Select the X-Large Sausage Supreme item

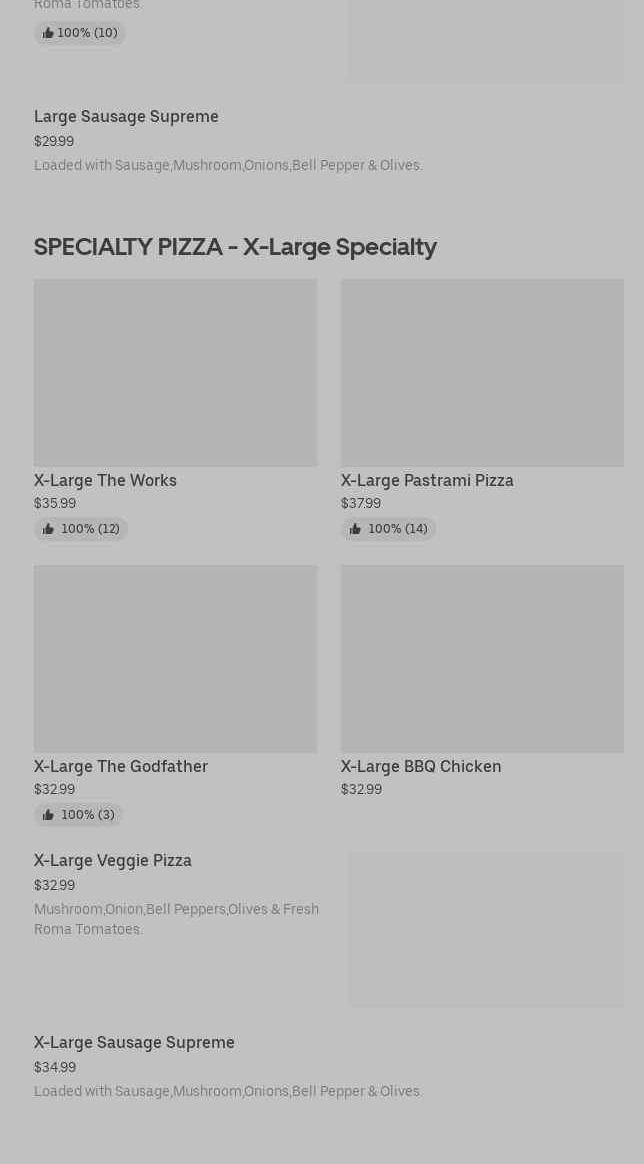134,1043
